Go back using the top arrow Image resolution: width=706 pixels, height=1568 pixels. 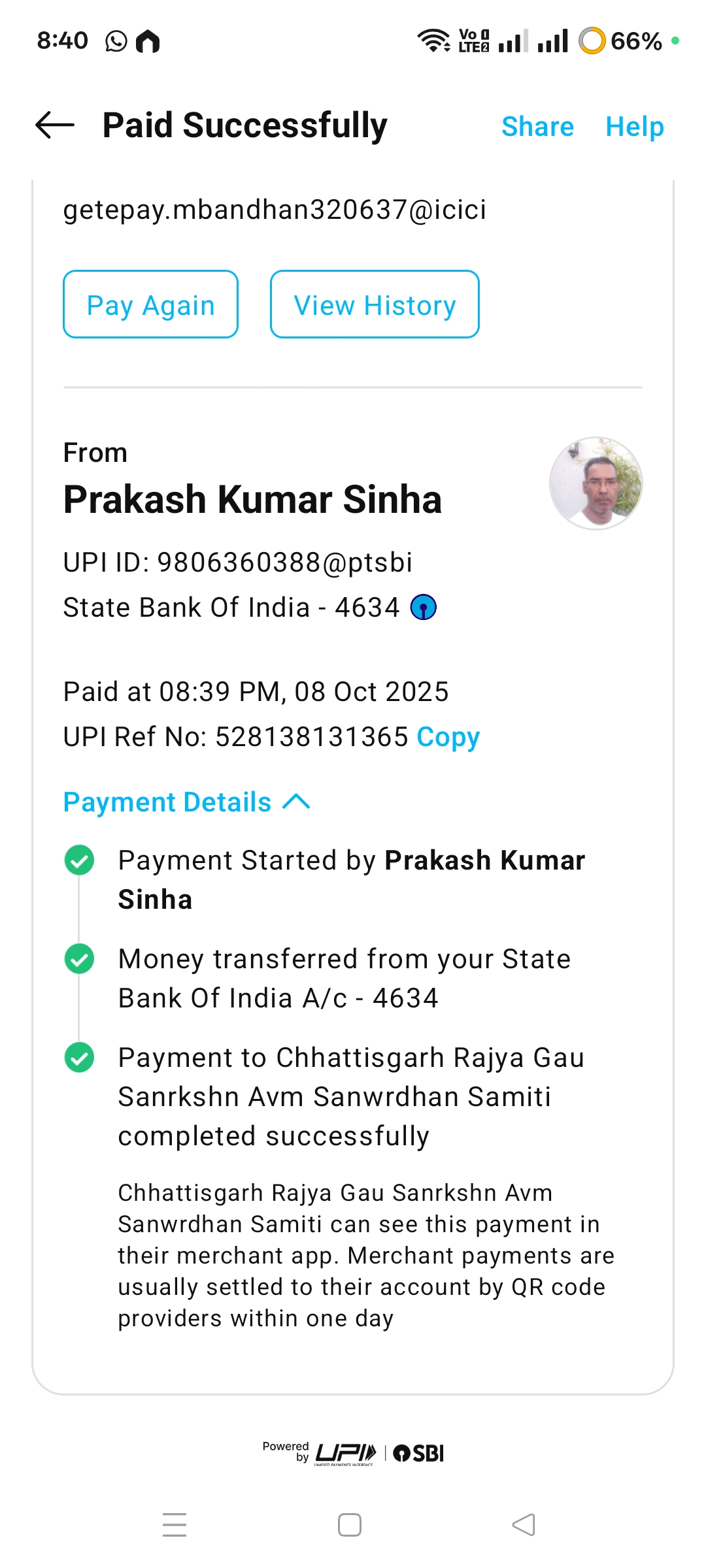(55, 125)
